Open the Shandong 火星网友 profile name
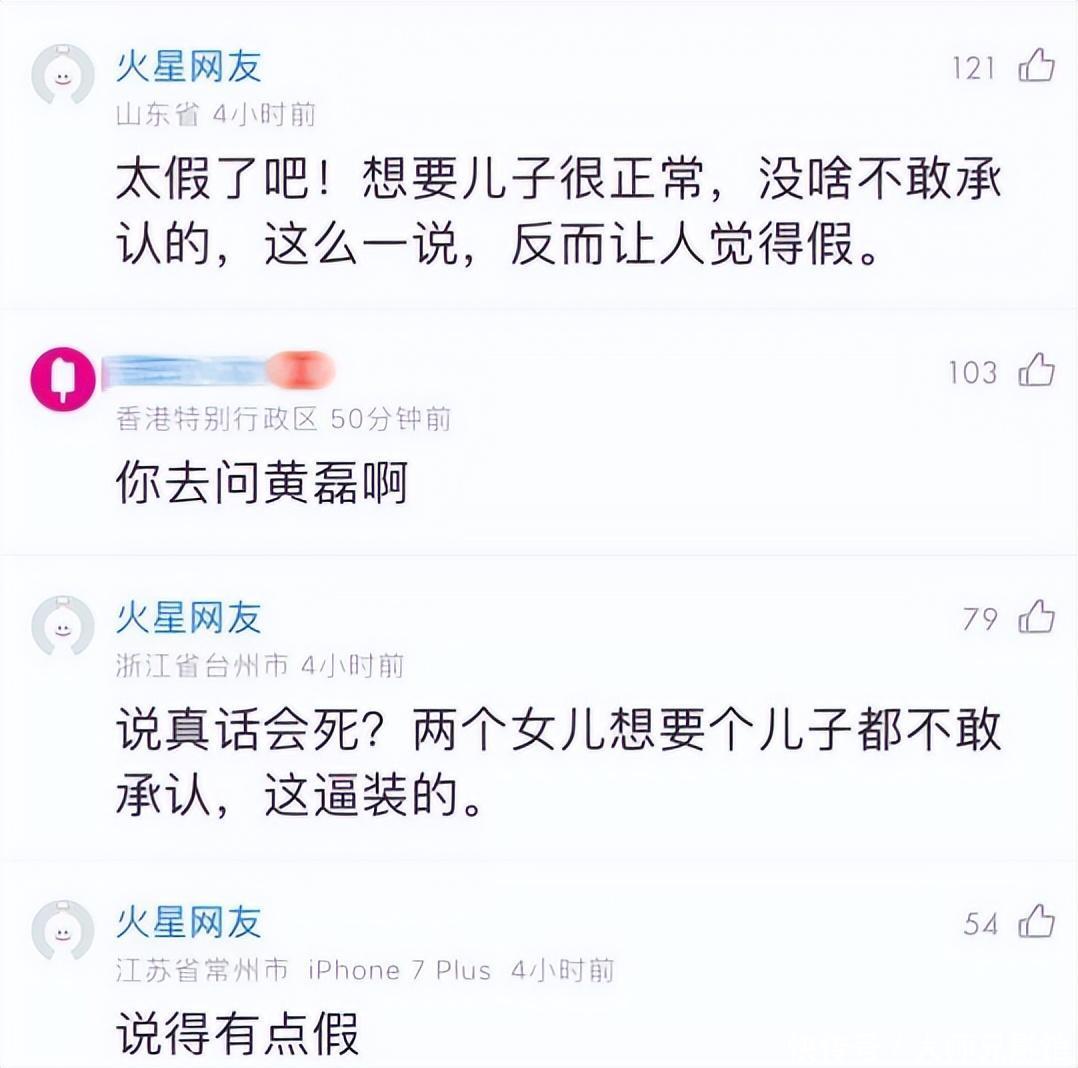 pyautogui.click(x=188, y=67)
